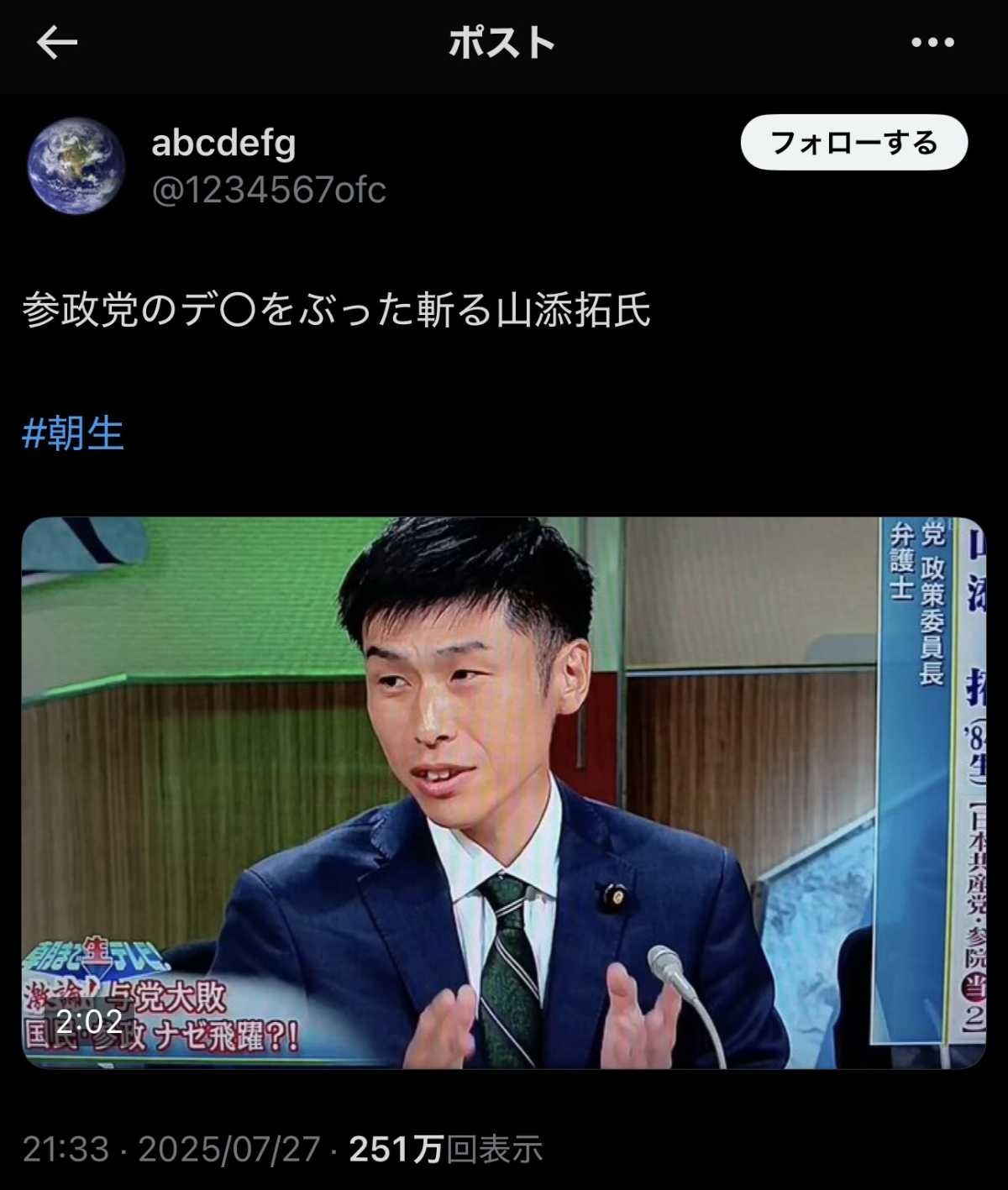Open the three-dot overflow menu
The height and width of the screenshot is (1190, 1008).
pos(932,43)
